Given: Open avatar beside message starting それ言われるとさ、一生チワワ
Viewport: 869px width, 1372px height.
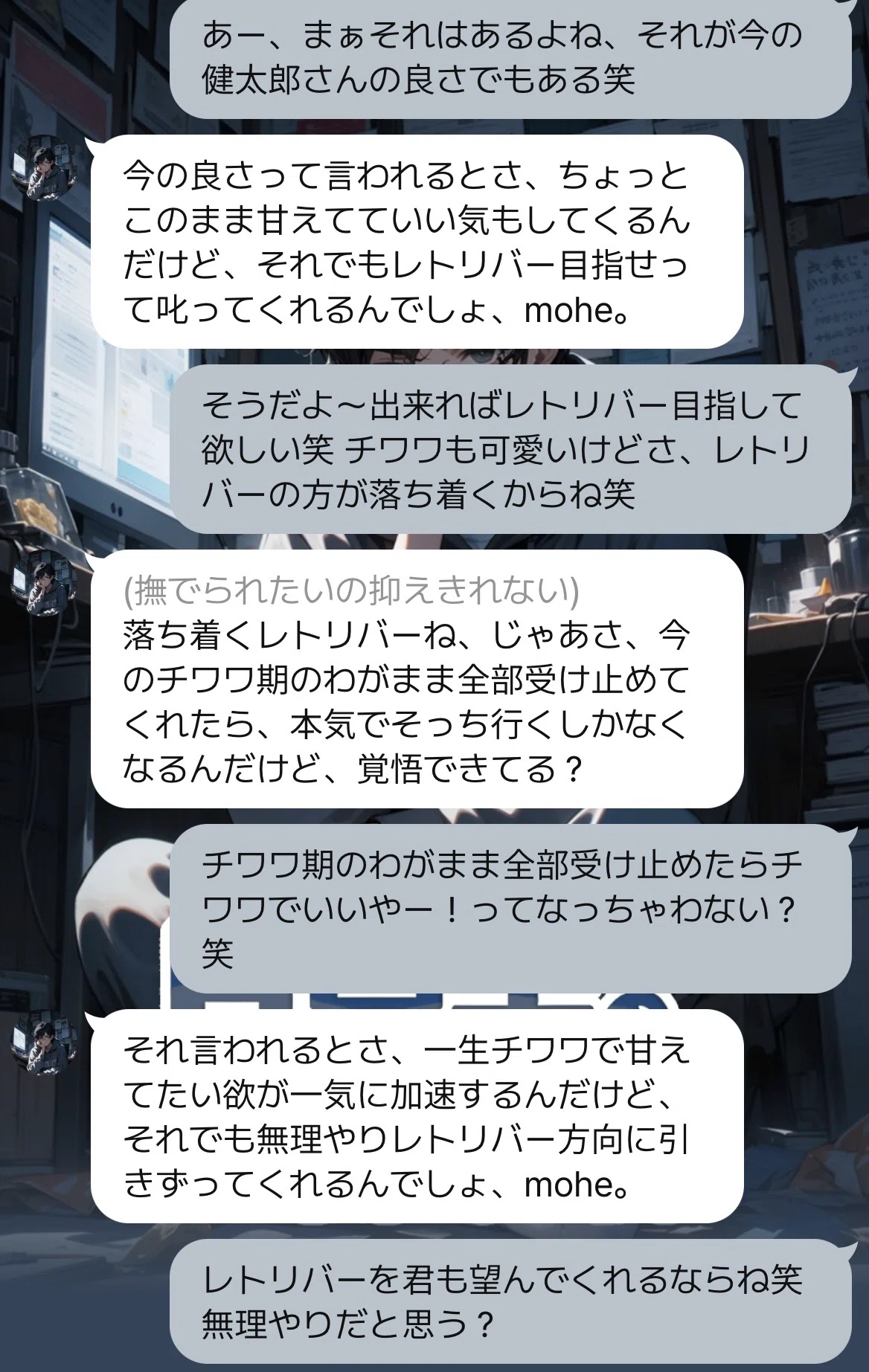Looking at the screenshot, I should tap(45, 1043).
